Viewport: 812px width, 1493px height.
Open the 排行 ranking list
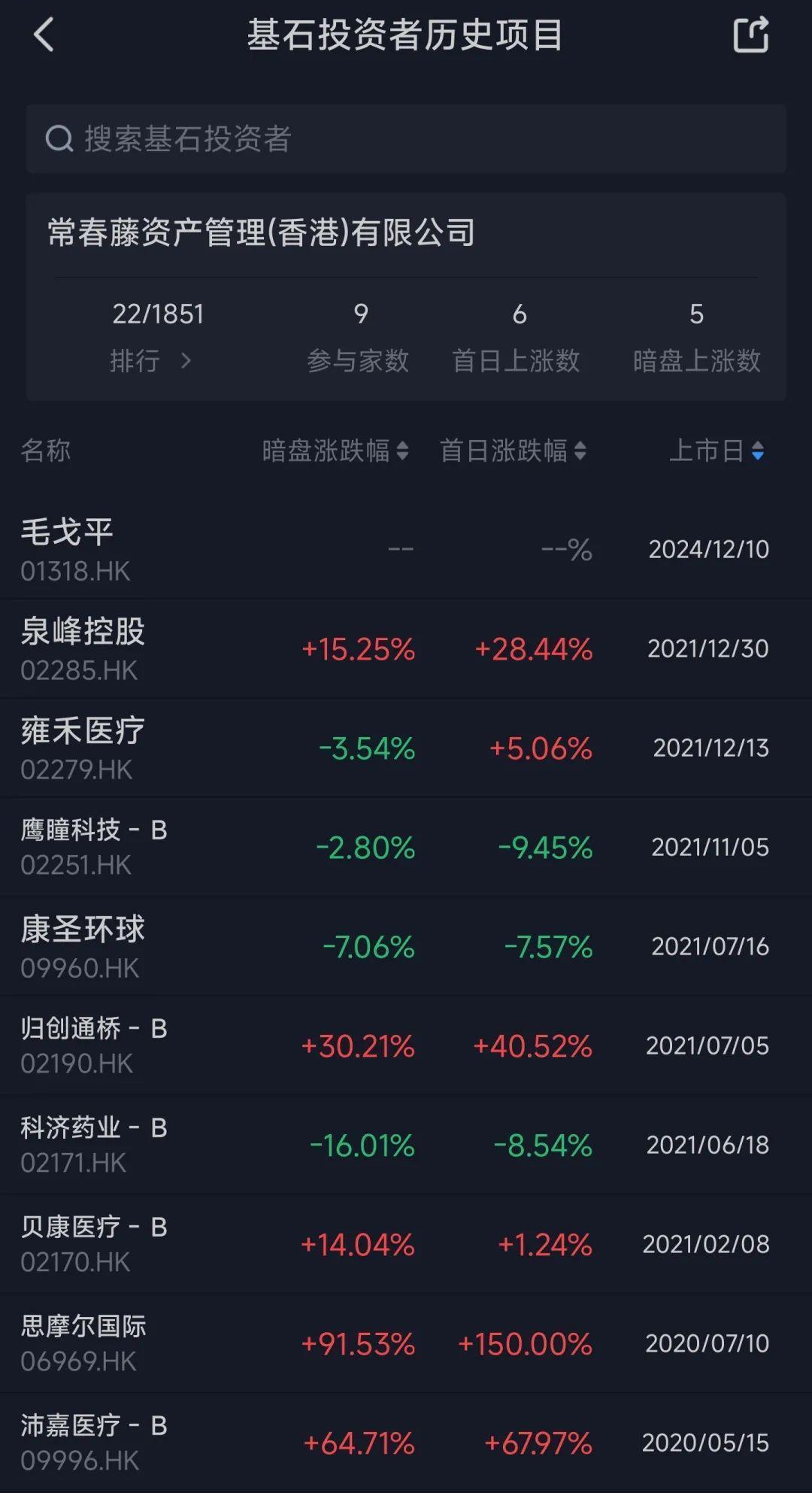tap(150, 361)
